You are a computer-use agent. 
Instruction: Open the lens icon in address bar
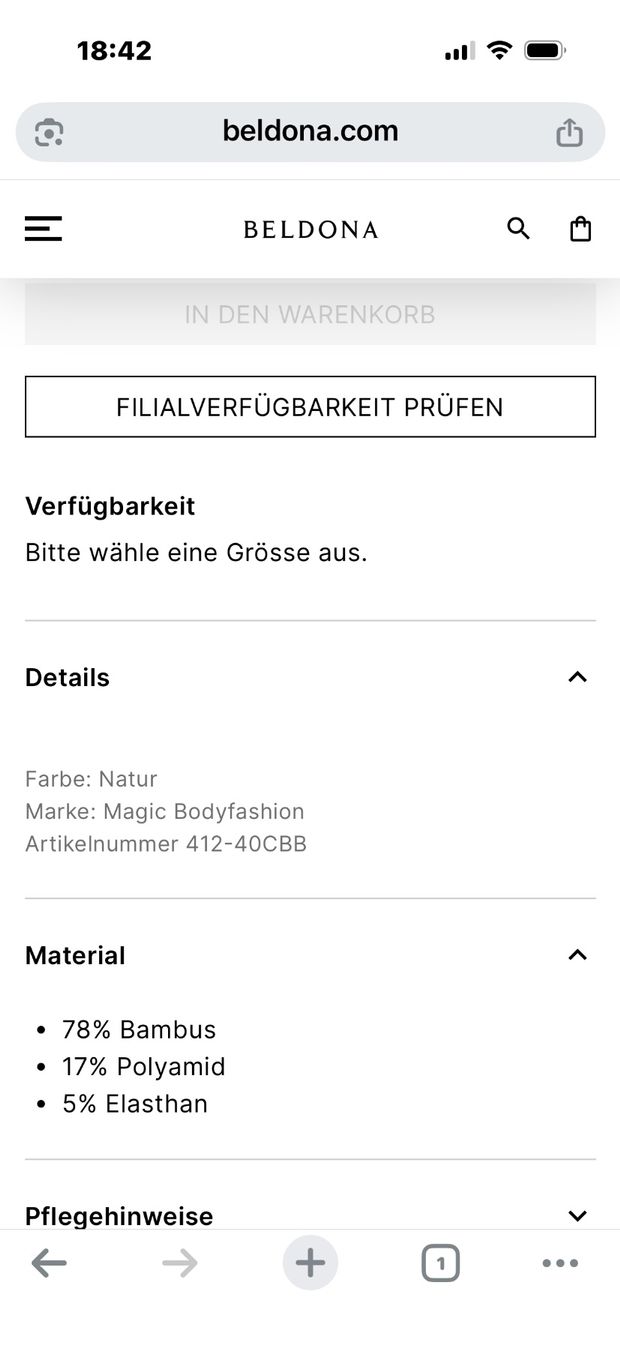pyautogui.click(x=49, y=132)
